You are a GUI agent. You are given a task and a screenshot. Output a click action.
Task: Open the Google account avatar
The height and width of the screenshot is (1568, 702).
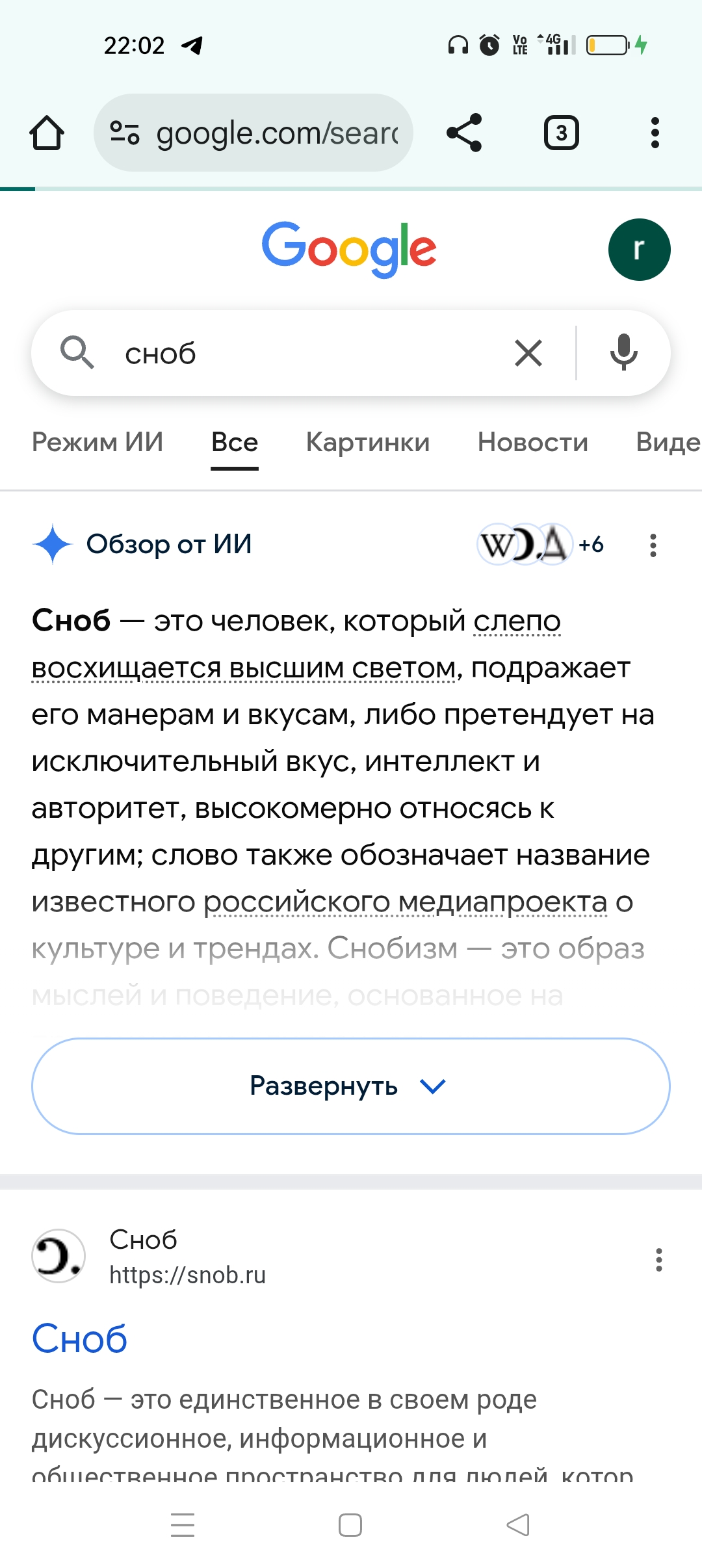[x=639, y=250]
